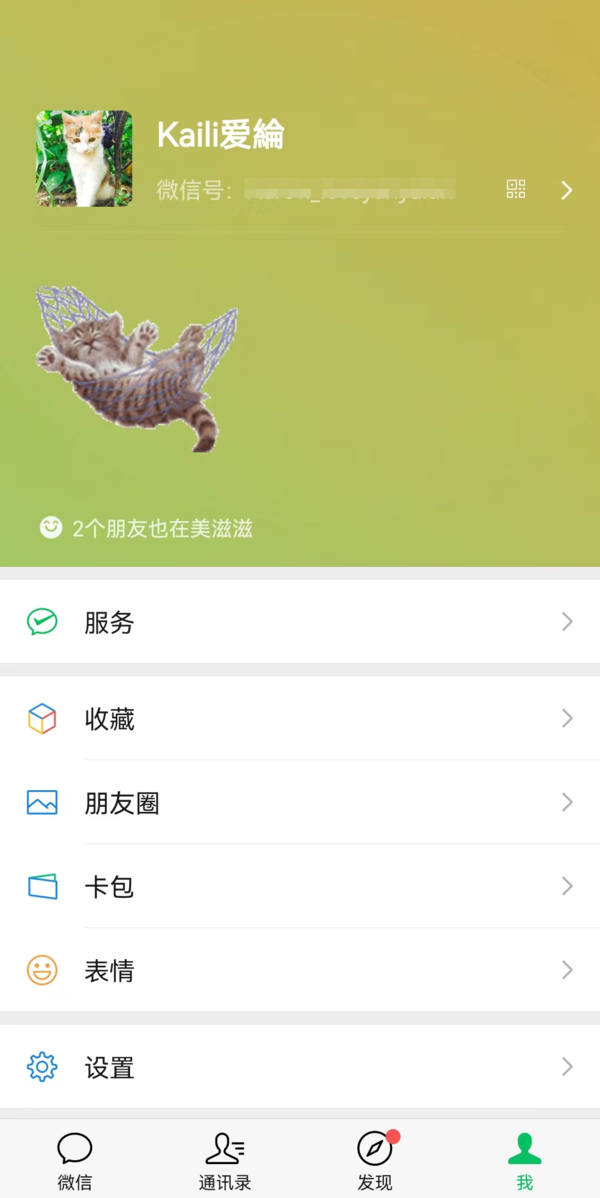
Task: View friends' status 2个朋友也在美滋滋
Action: [x=147, y=528]
